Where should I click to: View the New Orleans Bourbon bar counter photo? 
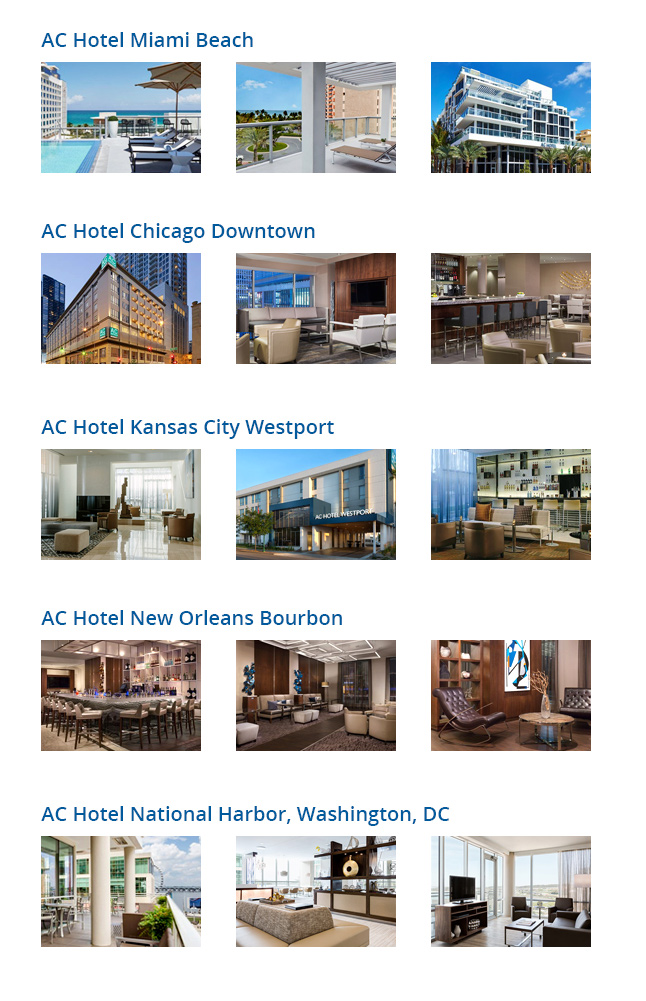coord(121,695)
